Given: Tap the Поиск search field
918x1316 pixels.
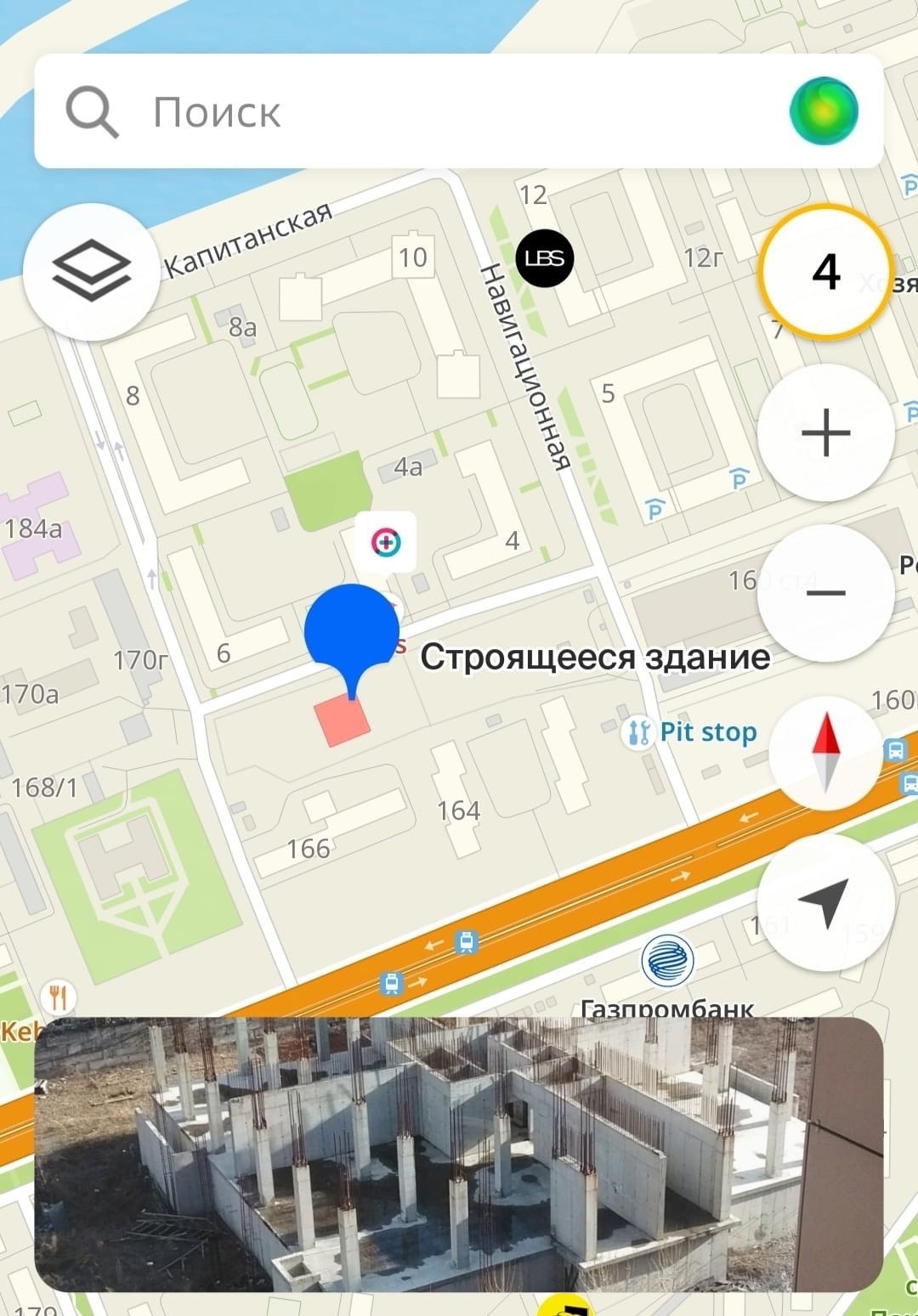Looking at the screenshot, I should (425, 111).
